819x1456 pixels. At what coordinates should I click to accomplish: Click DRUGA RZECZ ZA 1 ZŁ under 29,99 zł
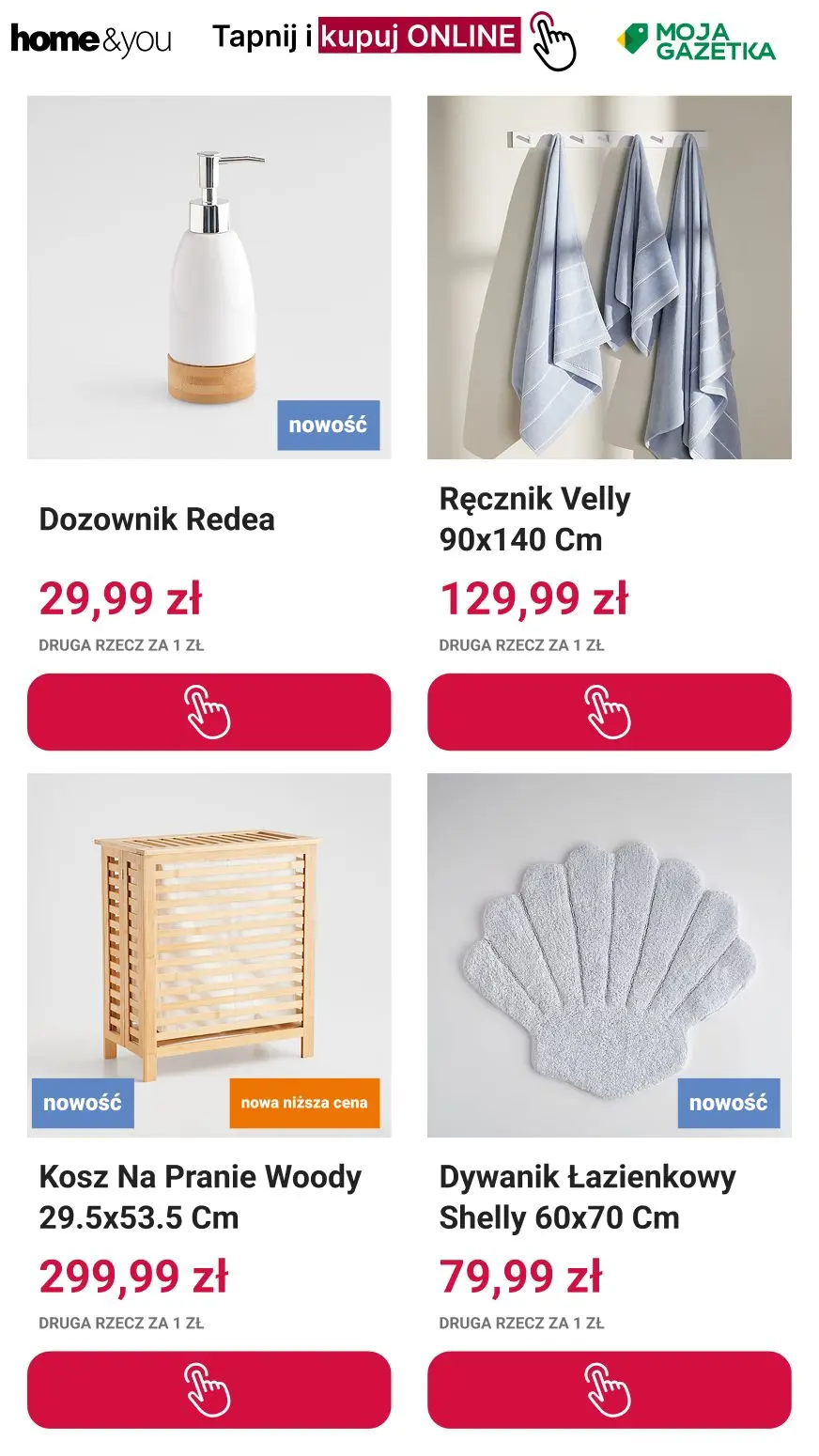(123, 644)
